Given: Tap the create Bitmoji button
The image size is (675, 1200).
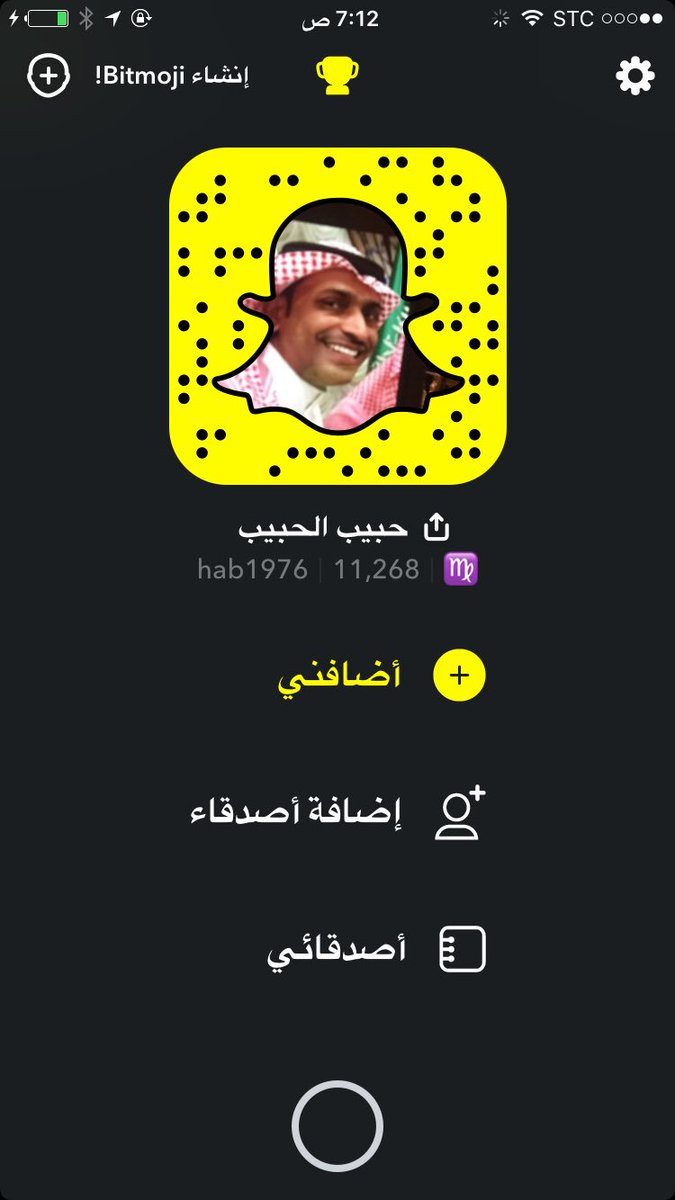Looking at the screenshot, I should tap(140, 76).
